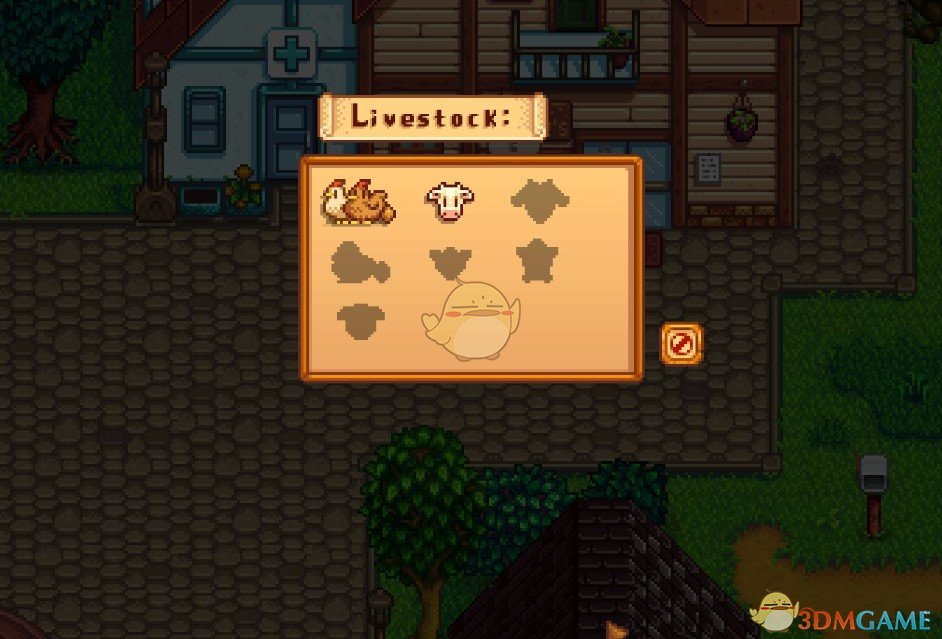Select the cow in the Livestock menu
The image size is (942, 639).
point(448,202)
